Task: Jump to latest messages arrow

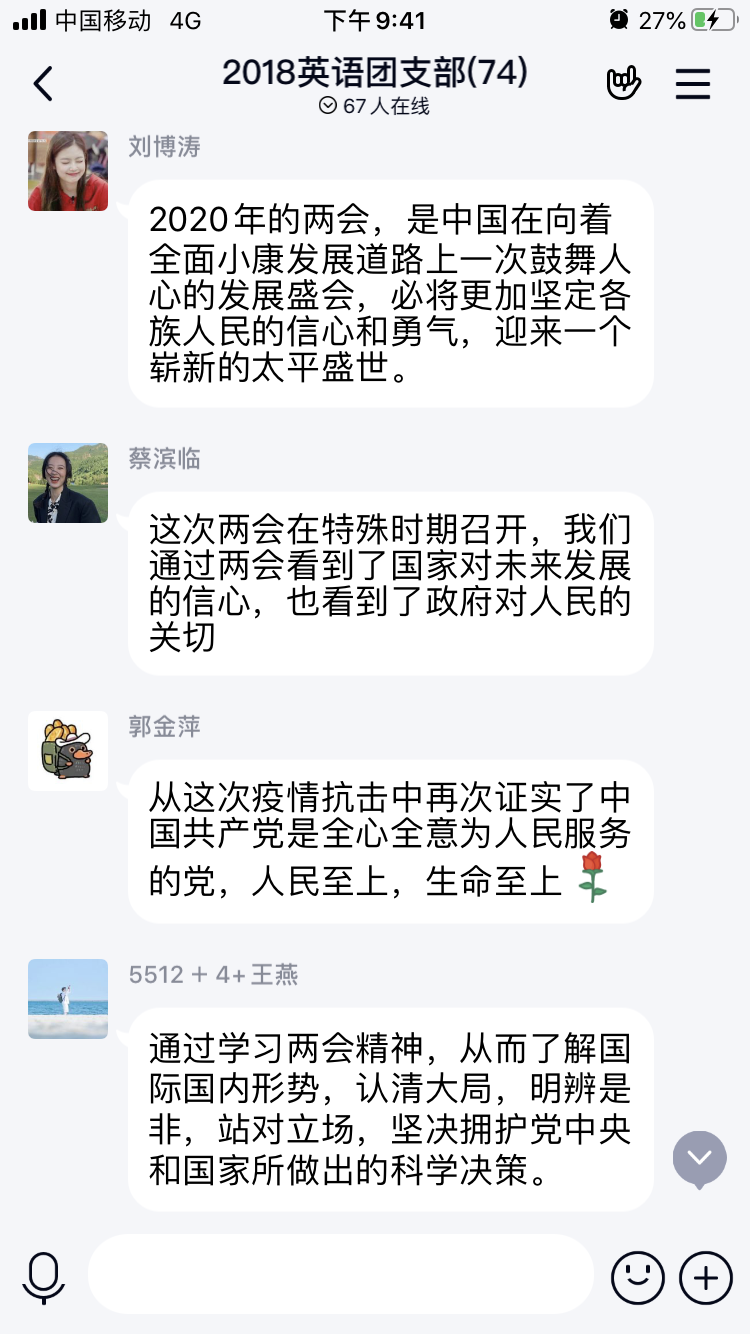Action: pos(699,1159)
